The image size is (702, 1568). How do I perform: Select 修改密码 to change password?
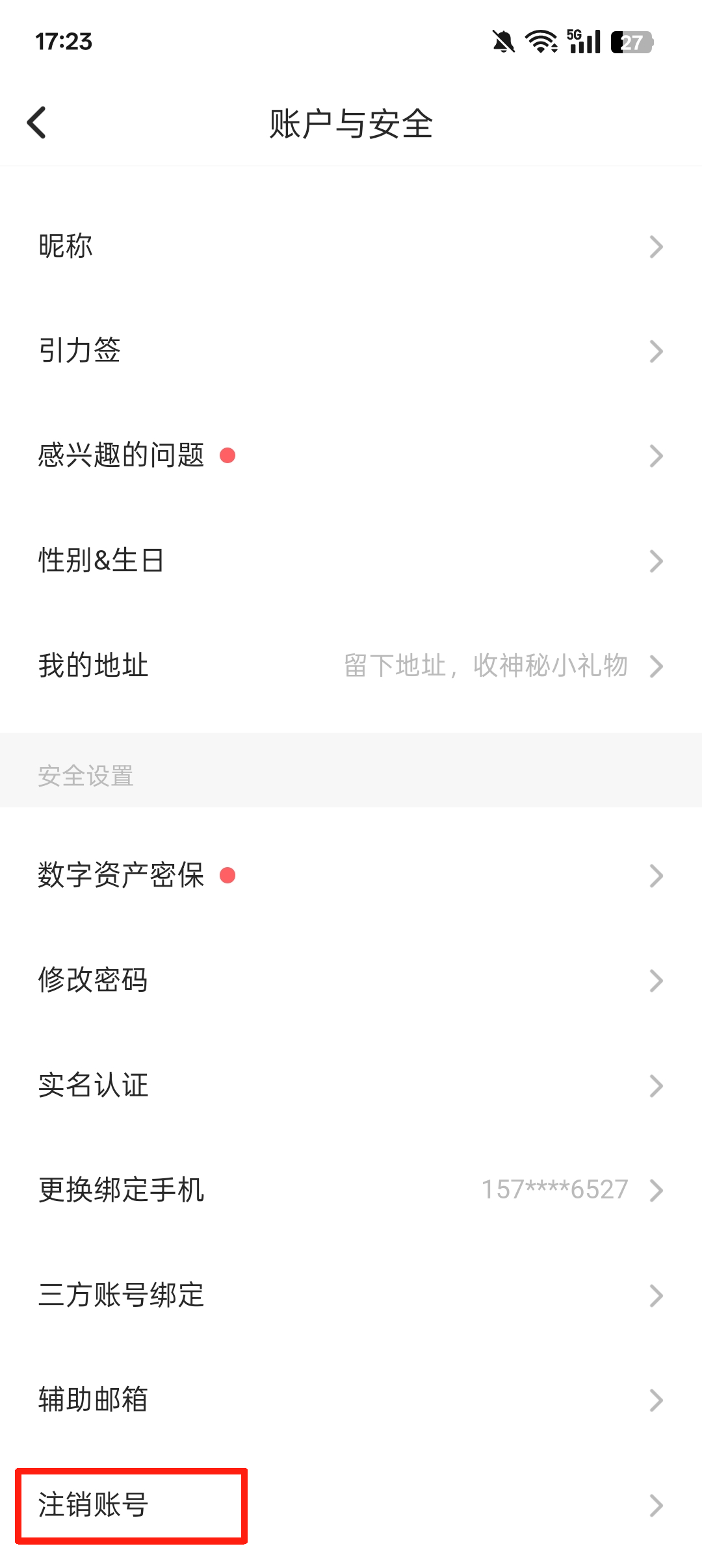click(x=351, y=980)
